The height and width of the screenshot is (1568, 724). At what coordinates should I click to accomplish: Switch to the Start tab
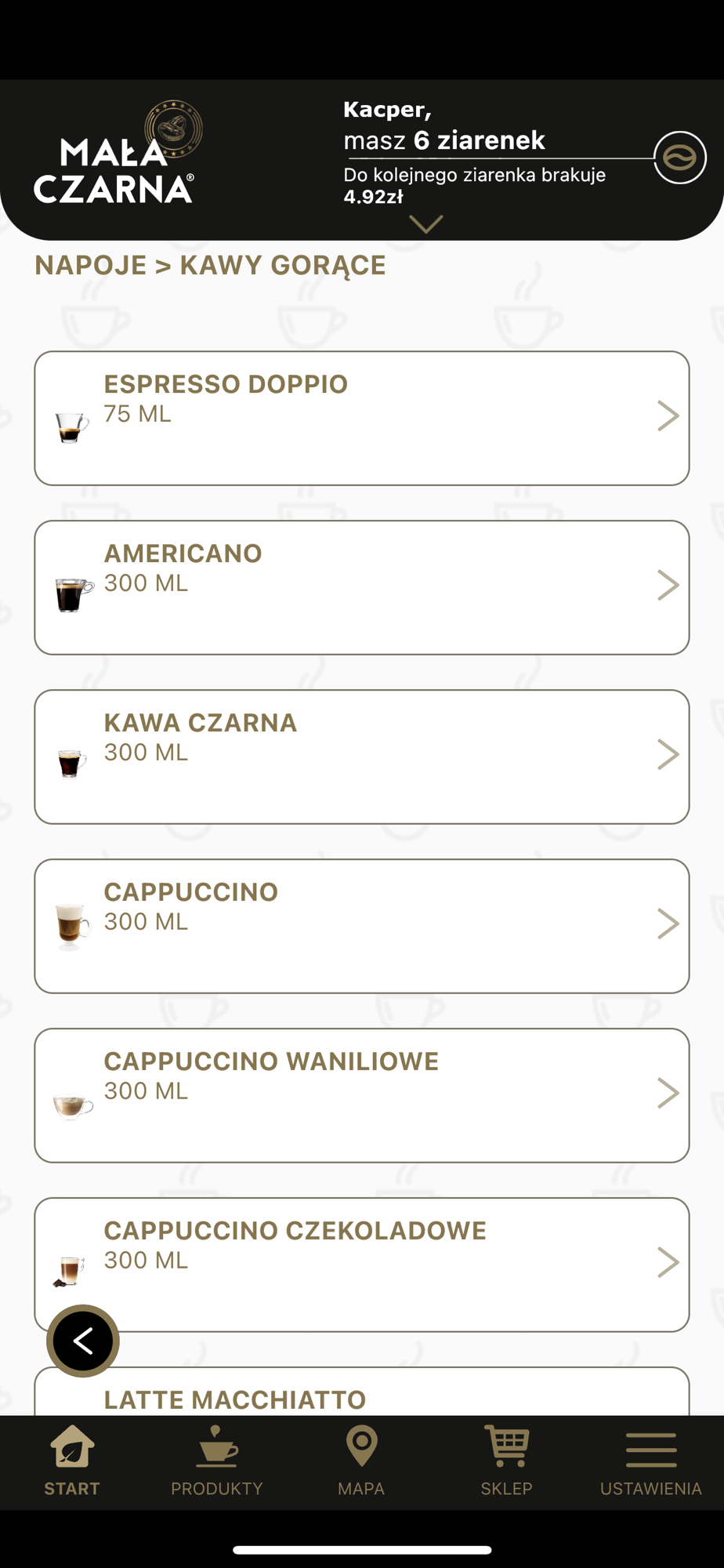tap(72, 1461)
